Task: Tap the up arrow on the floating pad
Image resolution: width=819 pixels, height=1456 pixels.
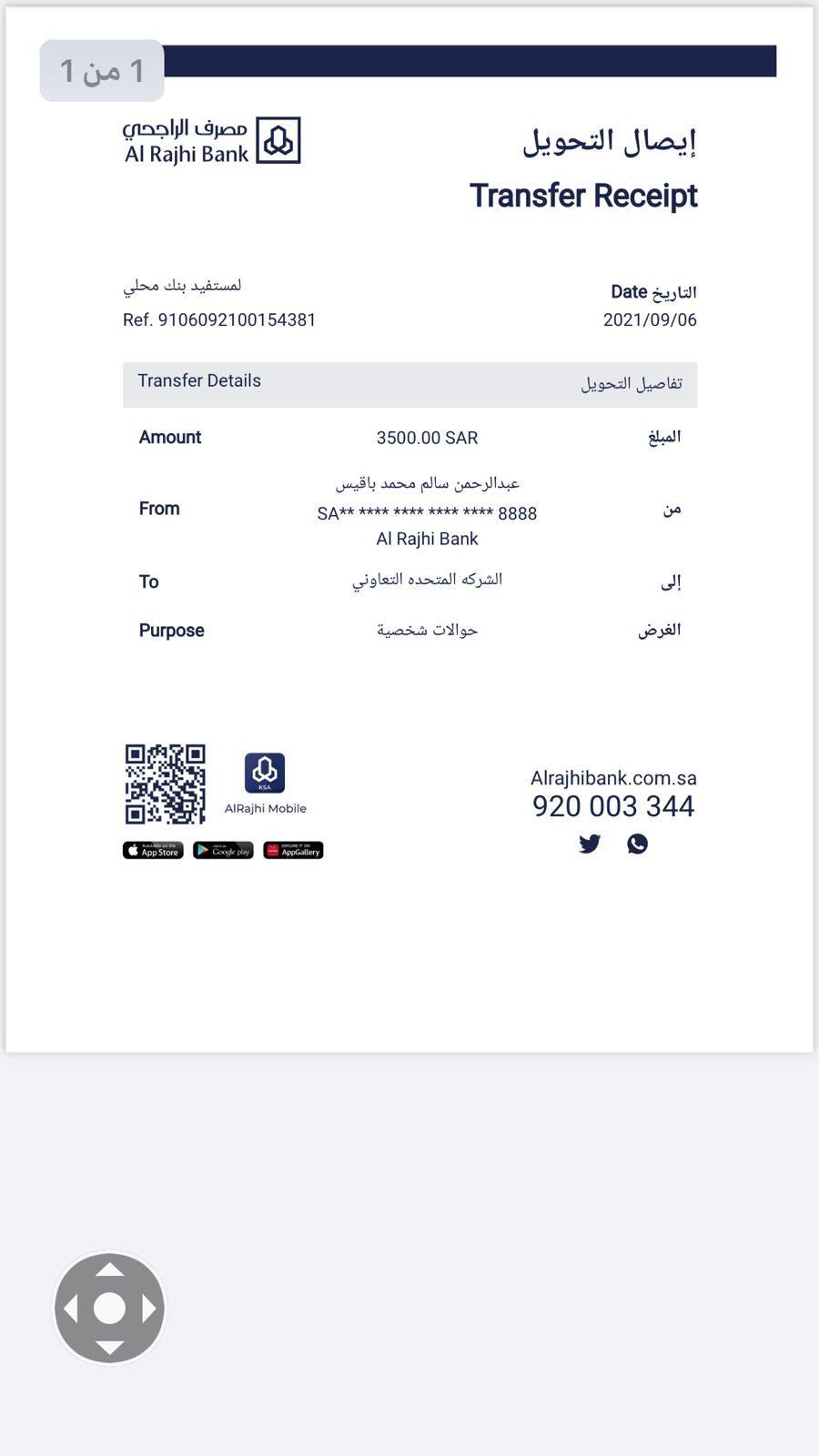Action: tap(109, 1269)
